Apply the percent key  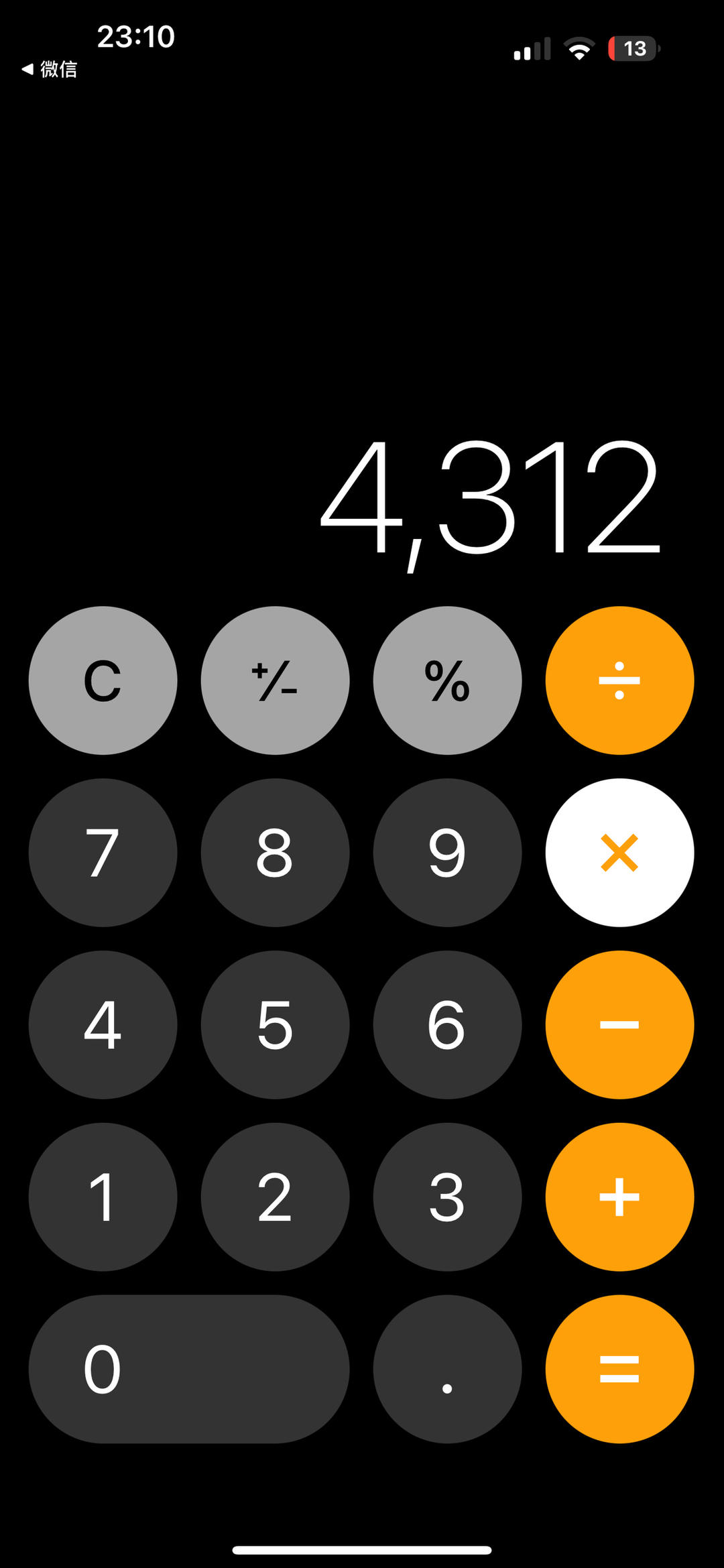click(447, 680)
